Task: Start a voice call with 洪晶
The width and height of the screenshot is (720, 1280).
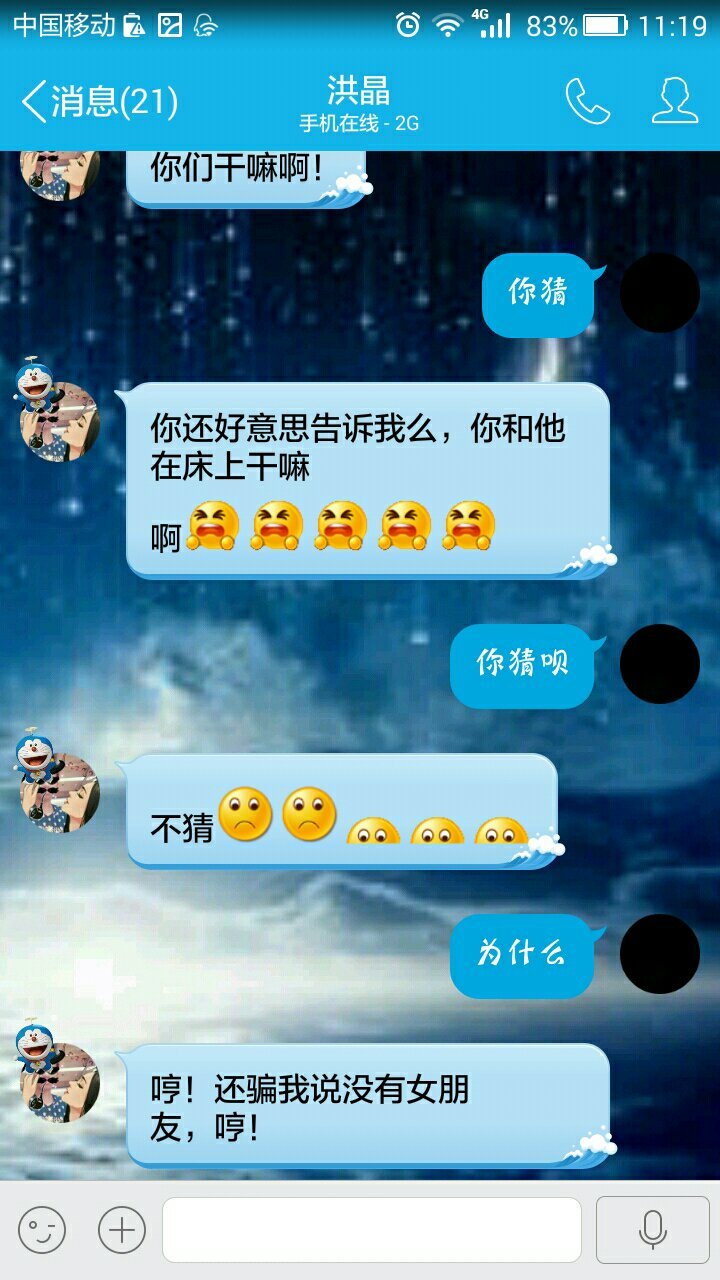Action: (587, 101)
